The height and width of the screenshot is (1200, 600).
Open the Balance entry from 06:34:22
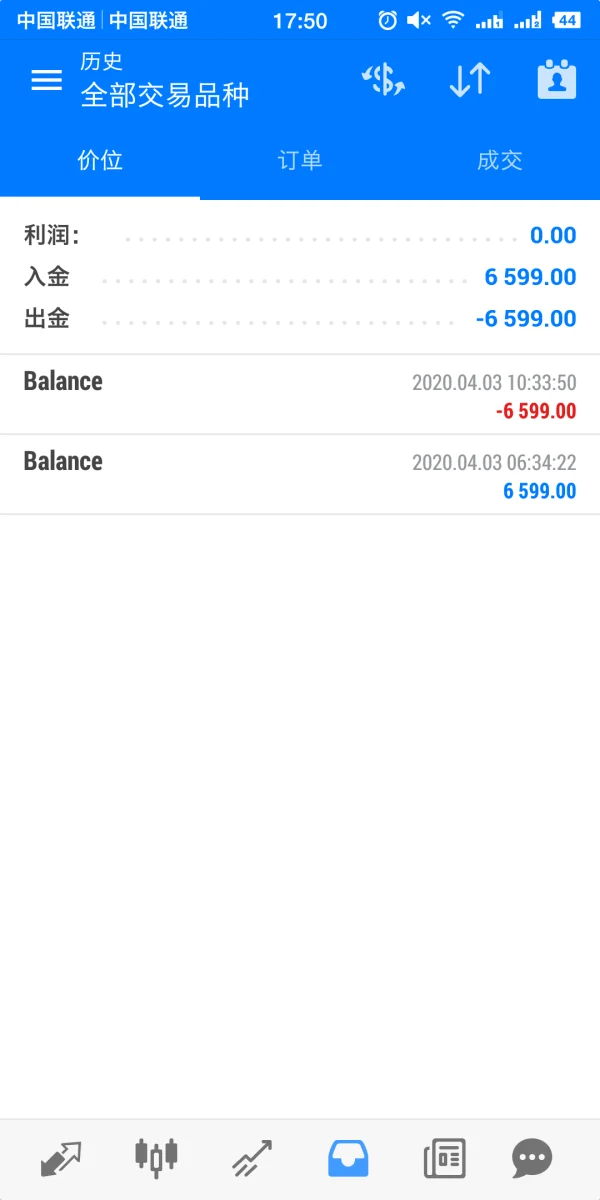[300, 475]
